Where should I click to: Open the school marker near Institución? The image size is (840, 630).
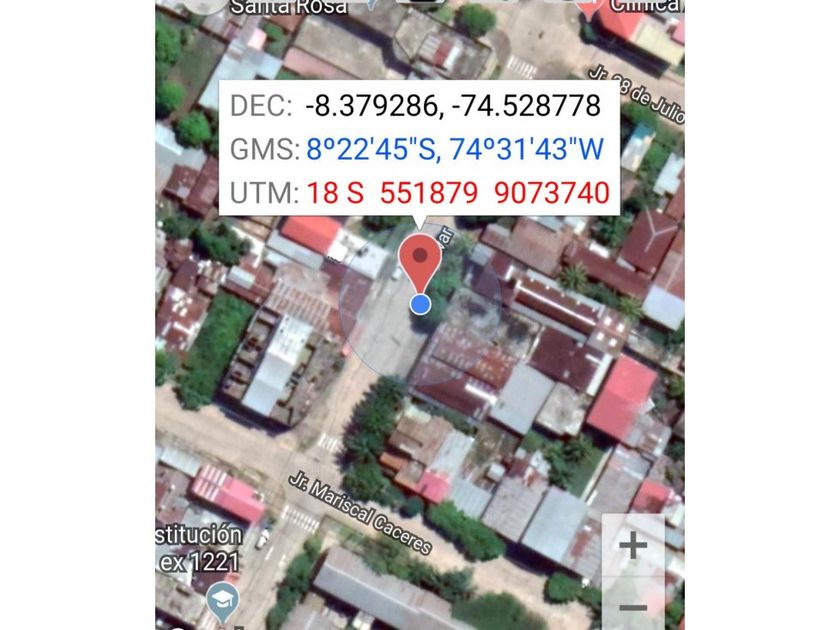221,600
